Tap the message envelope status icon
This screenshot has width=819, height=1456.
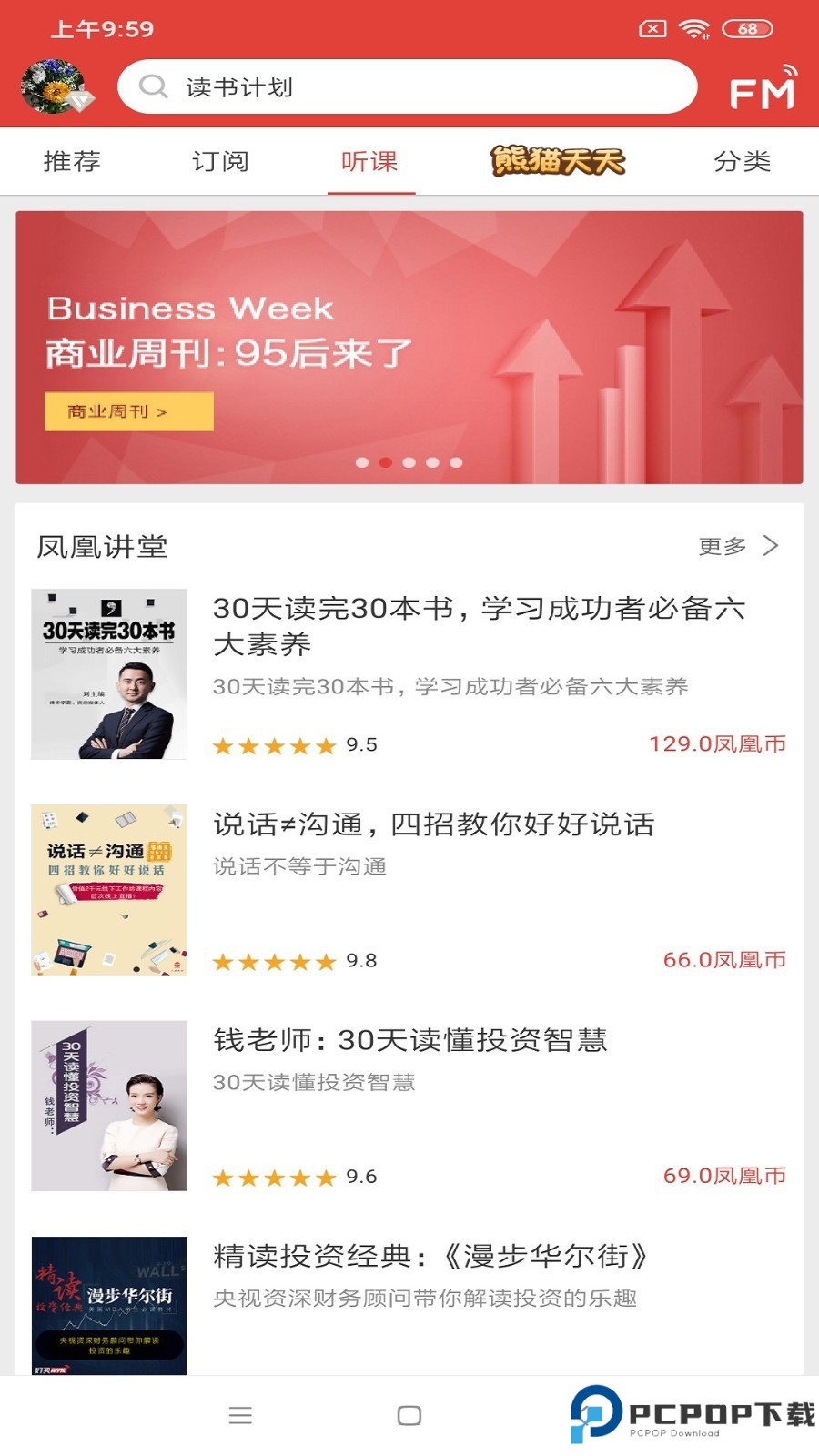pos(652,28)
